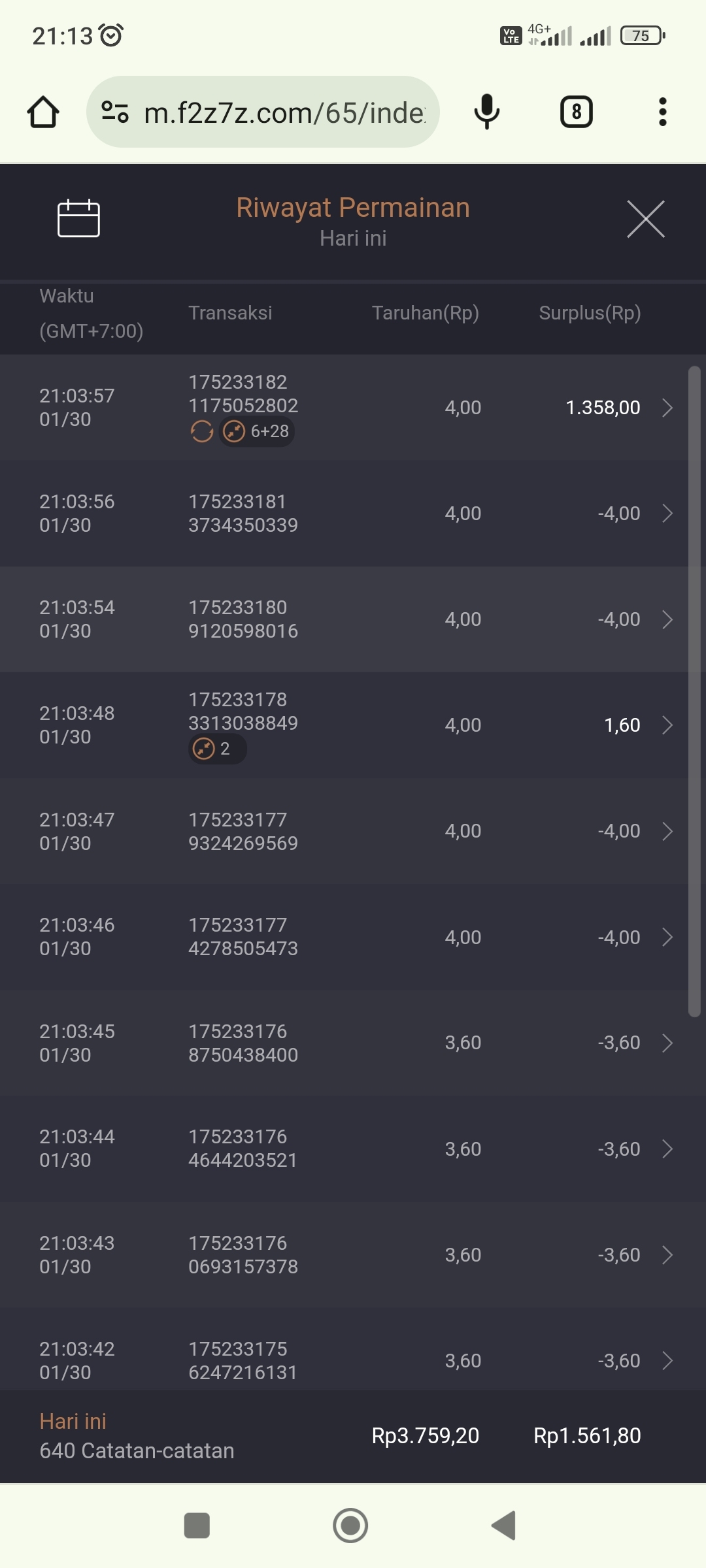Open the 21:03:47 transaction details
Screen dimensions: 706x1568
pos(353,831)
